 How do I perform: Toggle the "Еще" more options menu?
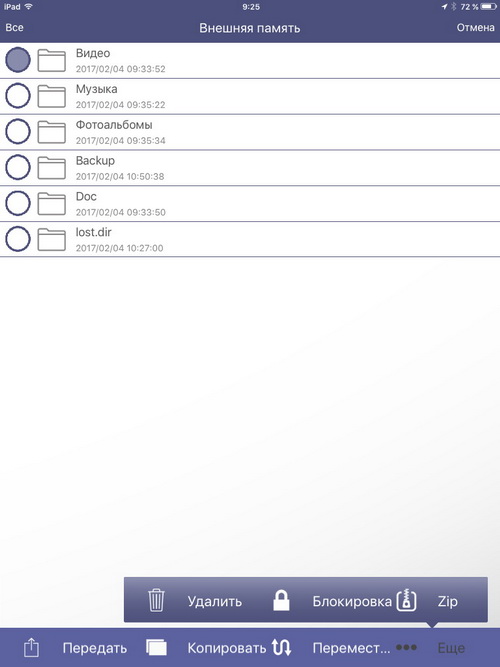[431, 648]
